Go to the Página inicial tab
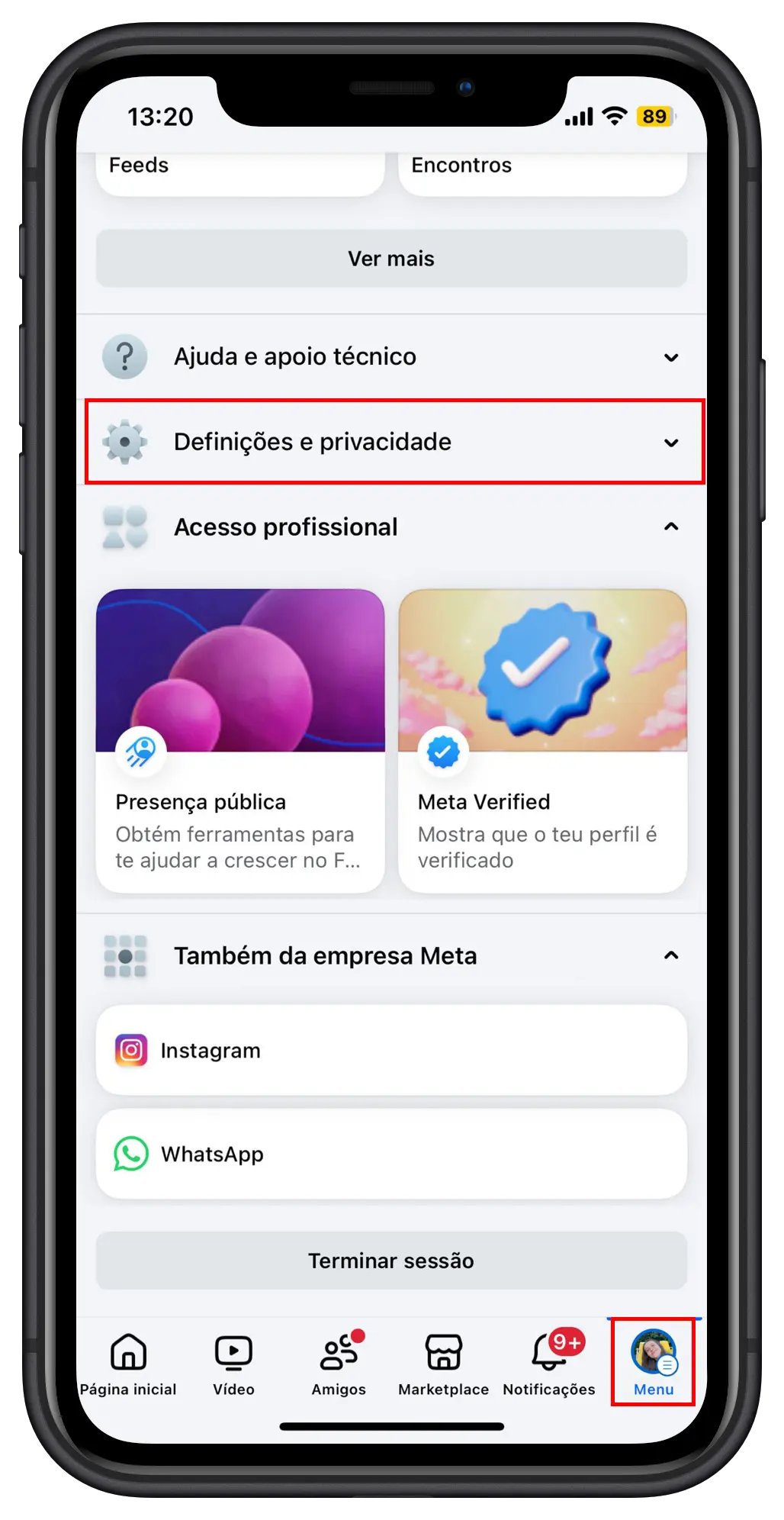This screenshot has height=1520, width=784. 128,1364
